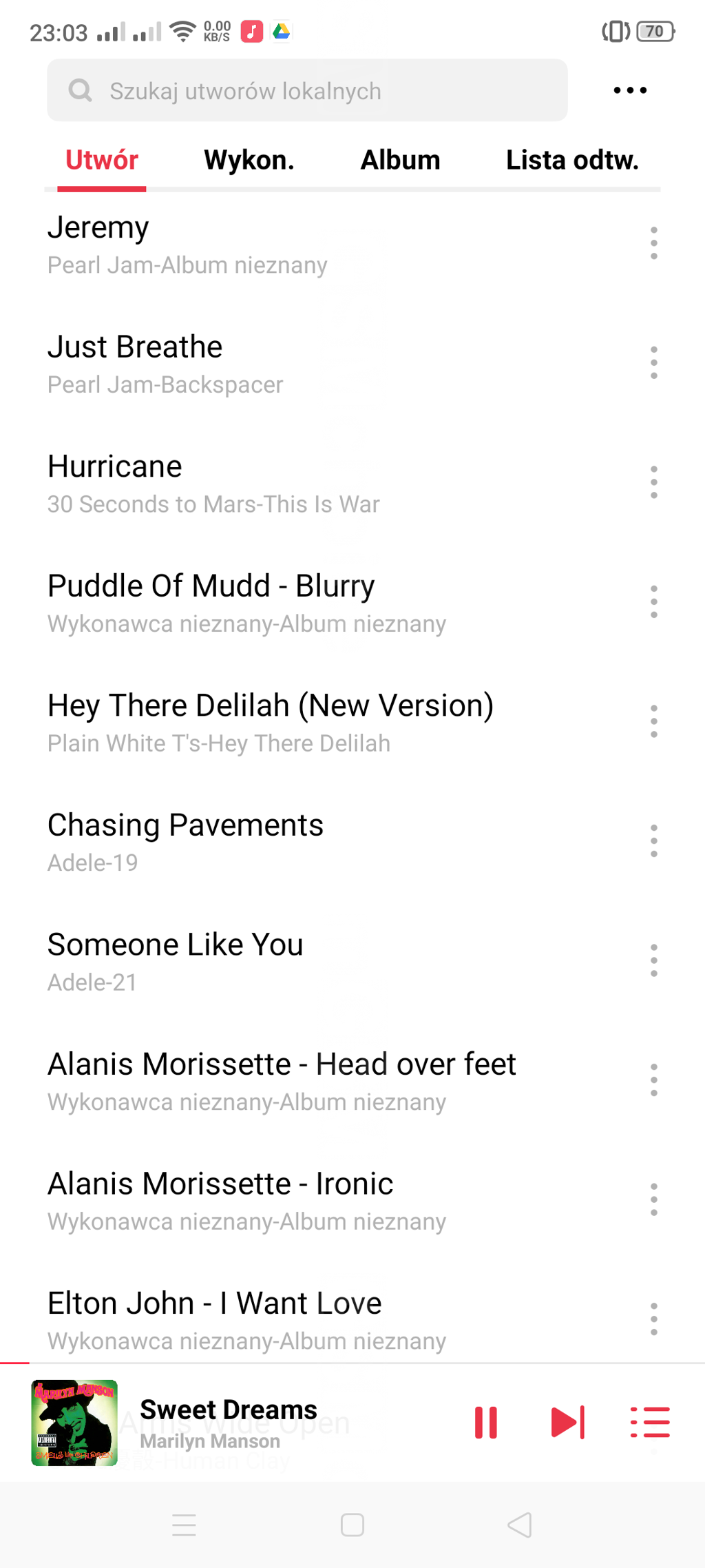Open the Sweet Dreams album cover
This screenshot has height=1568, width=705.
(74, 1423)
